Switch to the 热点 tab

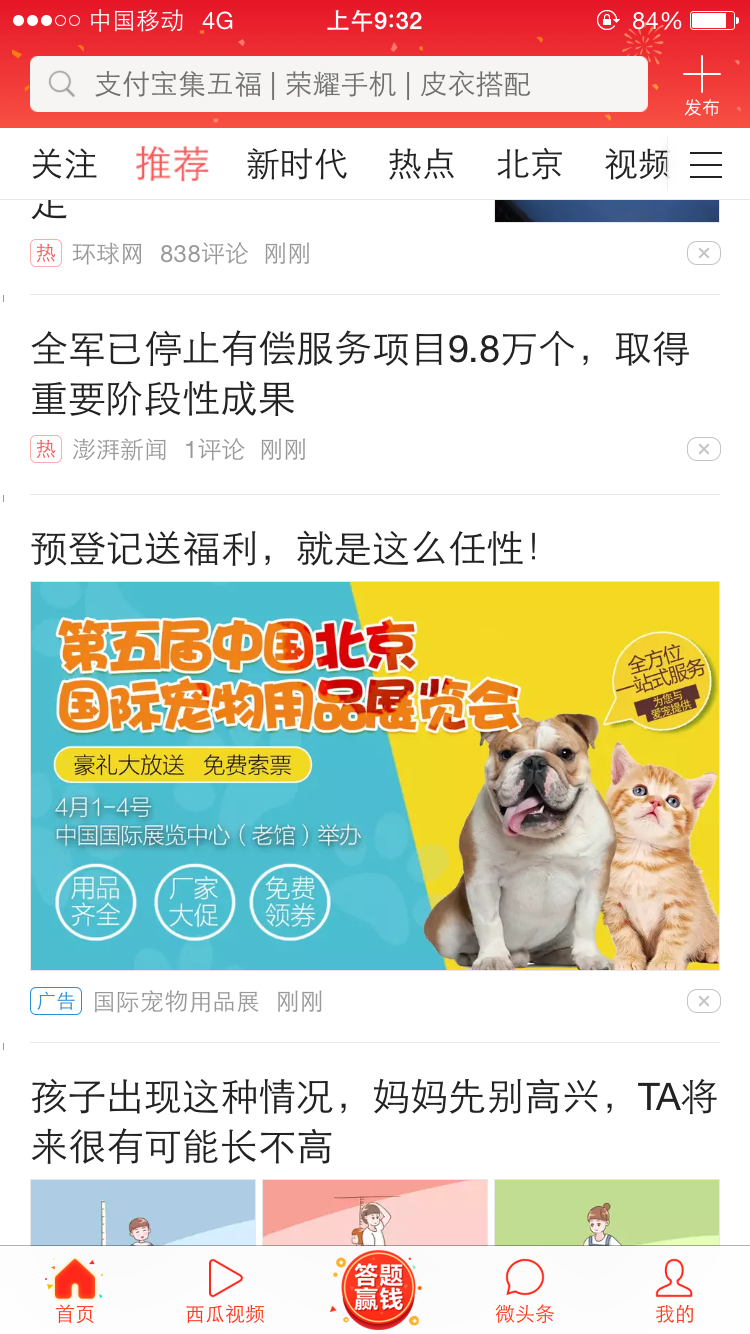tap(421, 164)
